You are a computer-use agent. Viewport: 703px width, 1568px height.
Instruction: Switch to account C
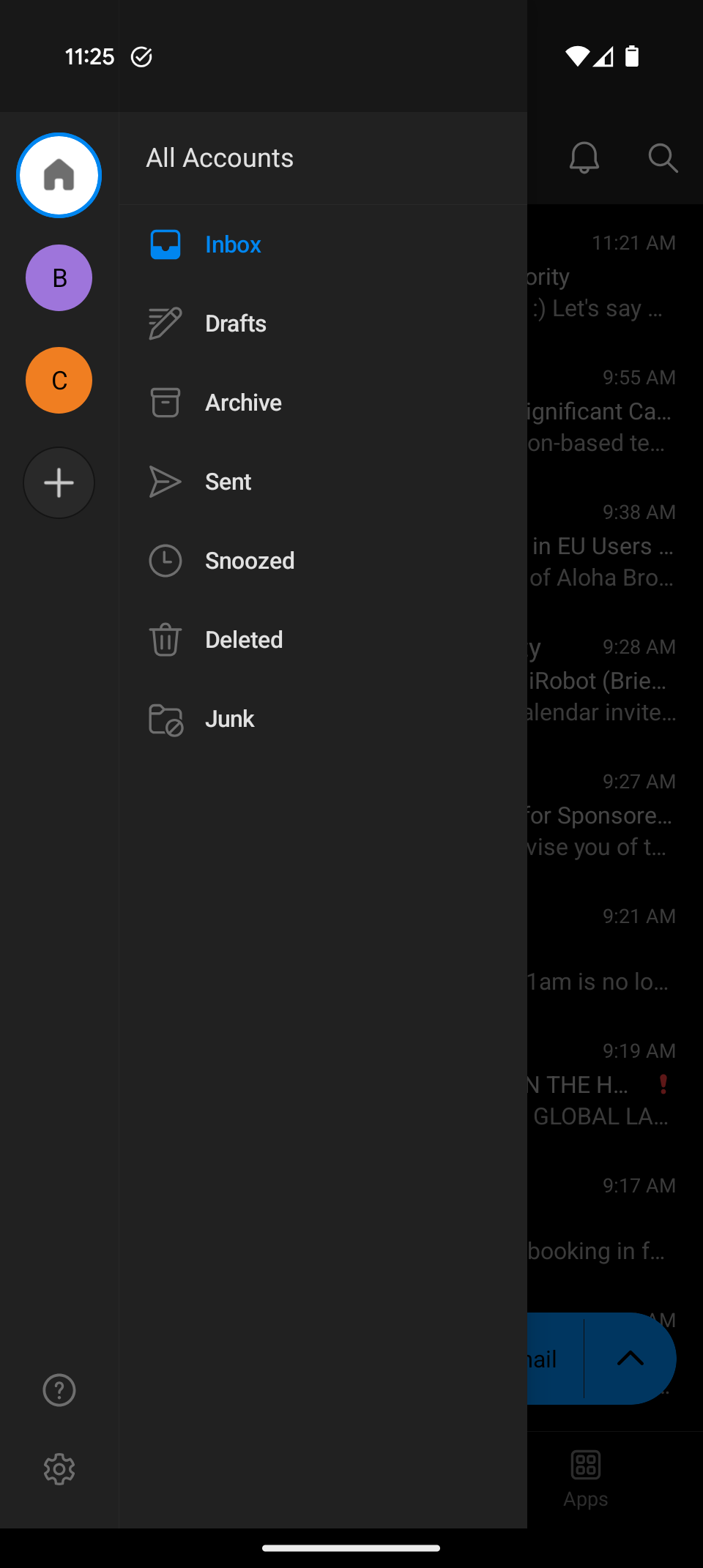point(59,381)
